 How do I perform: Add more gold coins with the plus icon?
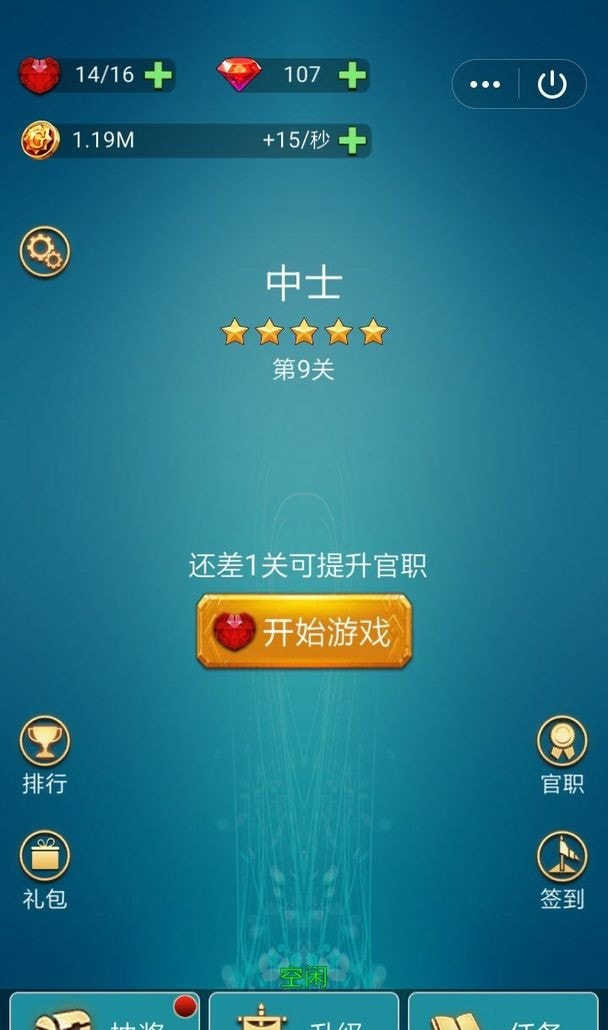point(351,140)
